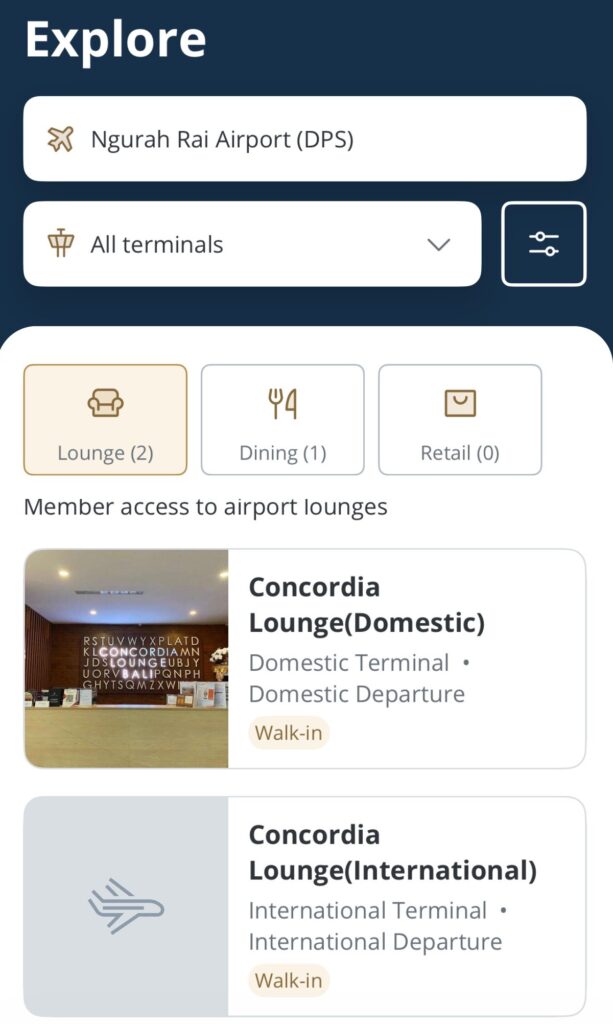Open the filter settings icon
The height and width of the screenshot is (1024, 613).
543,244
